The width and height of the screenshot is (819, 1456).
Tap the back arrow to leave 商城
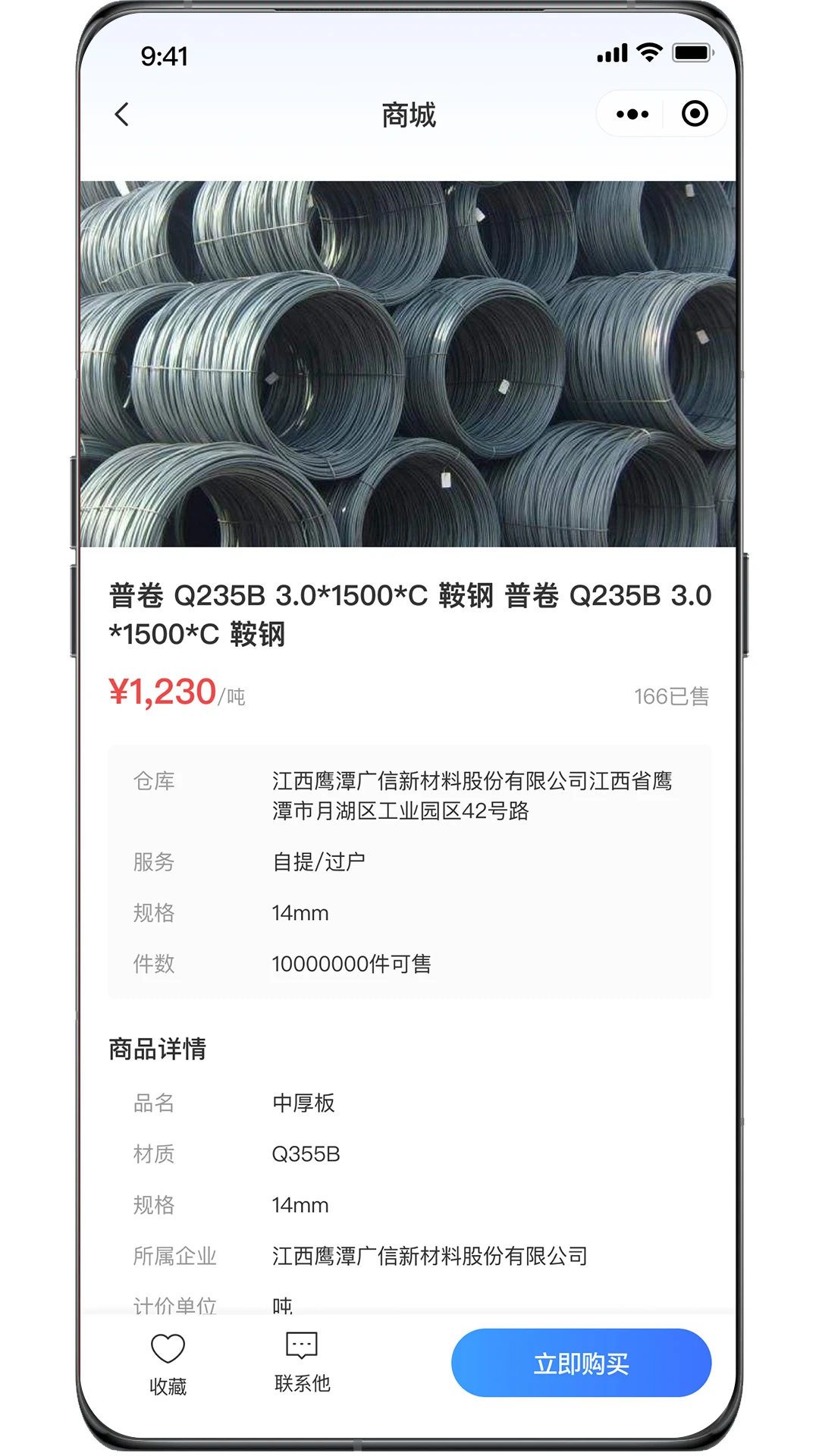(121, 114)
